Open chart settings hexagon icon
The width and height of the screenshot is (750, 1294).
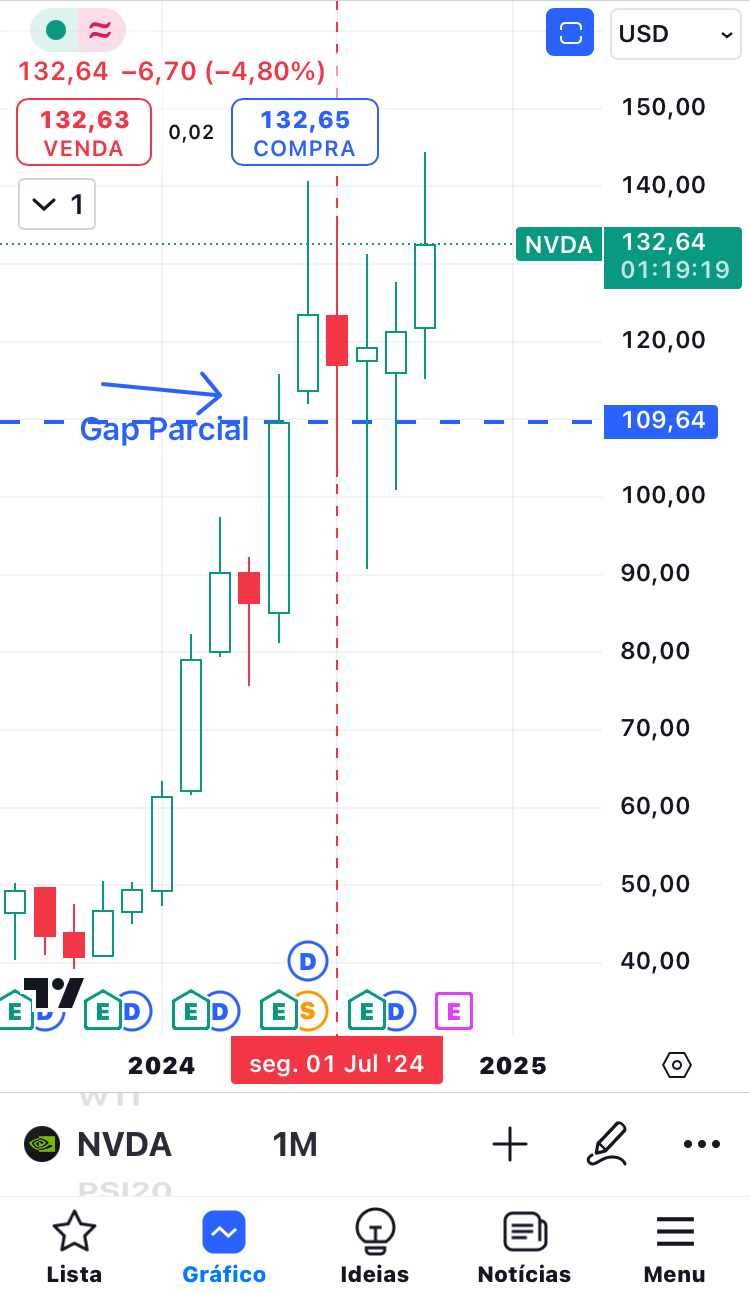click(x=677, y=1065)
